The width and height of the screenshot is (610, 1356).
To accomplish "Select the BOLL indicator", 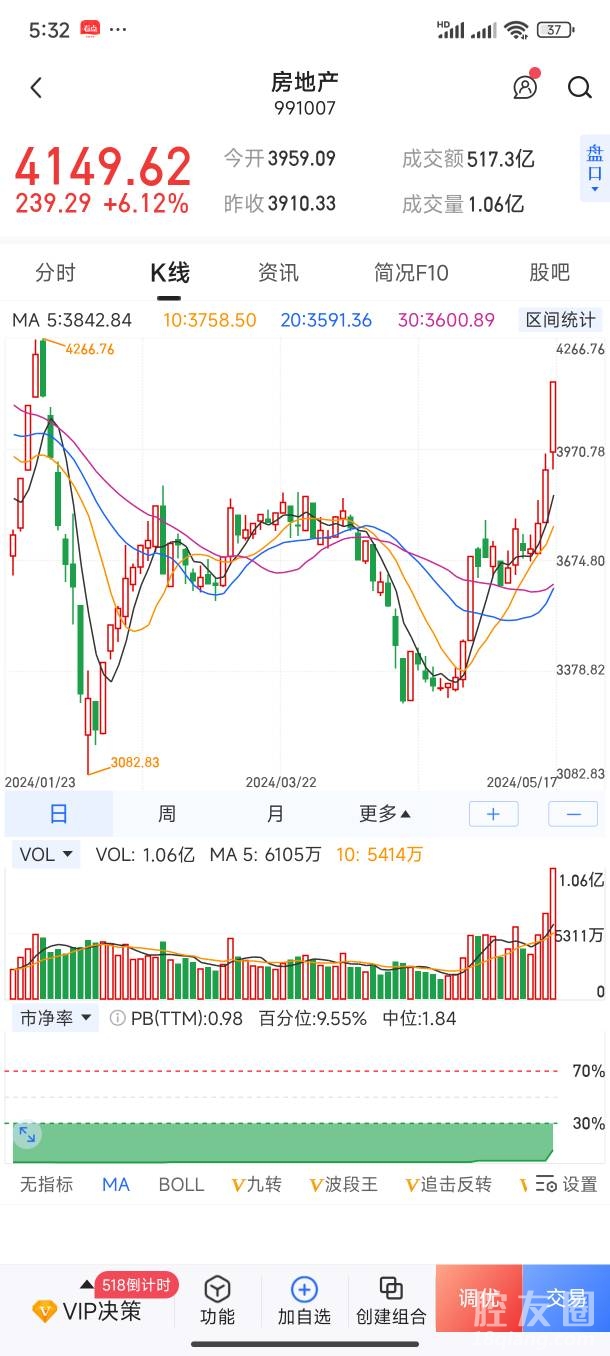I will point(181,1184).
